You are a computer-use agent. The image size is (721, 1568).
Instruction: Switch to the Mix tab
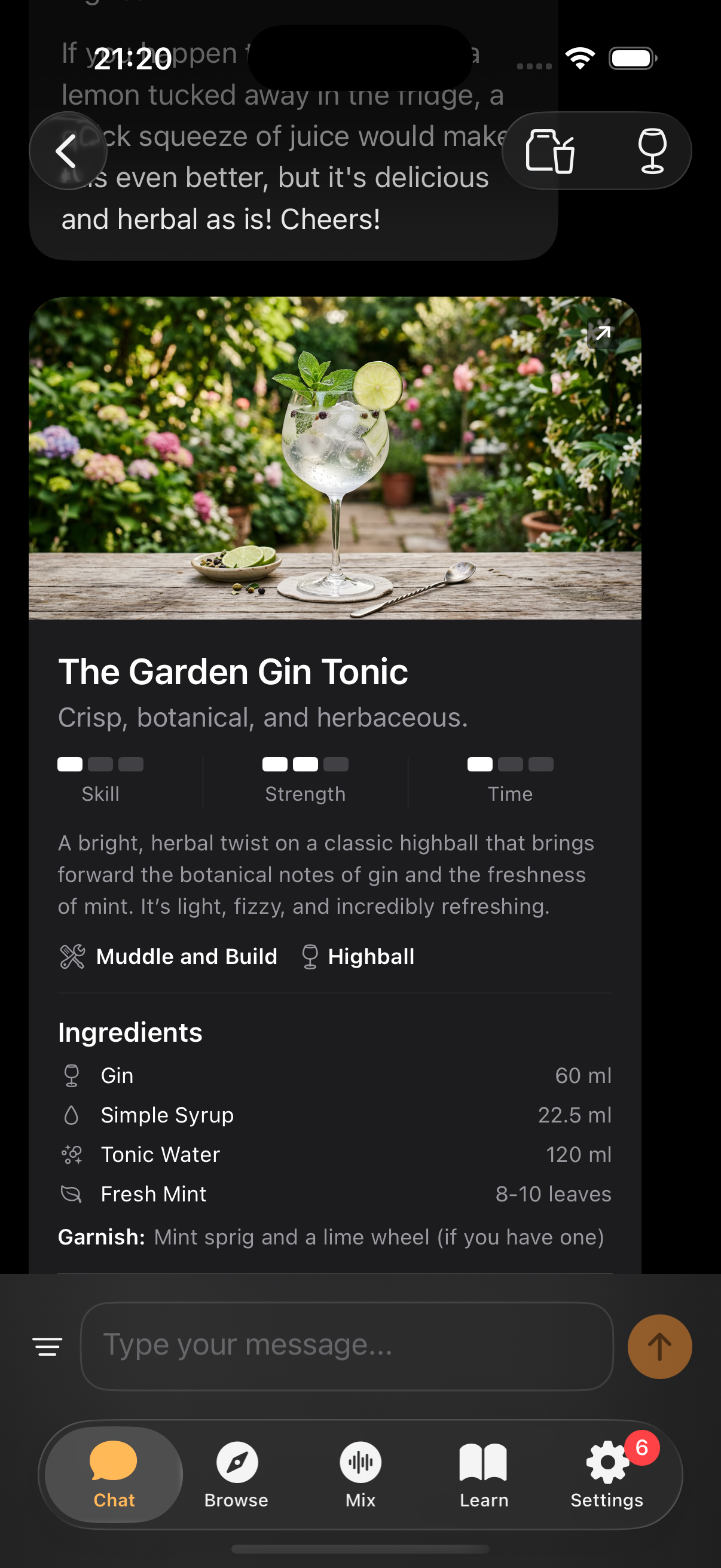tap(360, 1474)
